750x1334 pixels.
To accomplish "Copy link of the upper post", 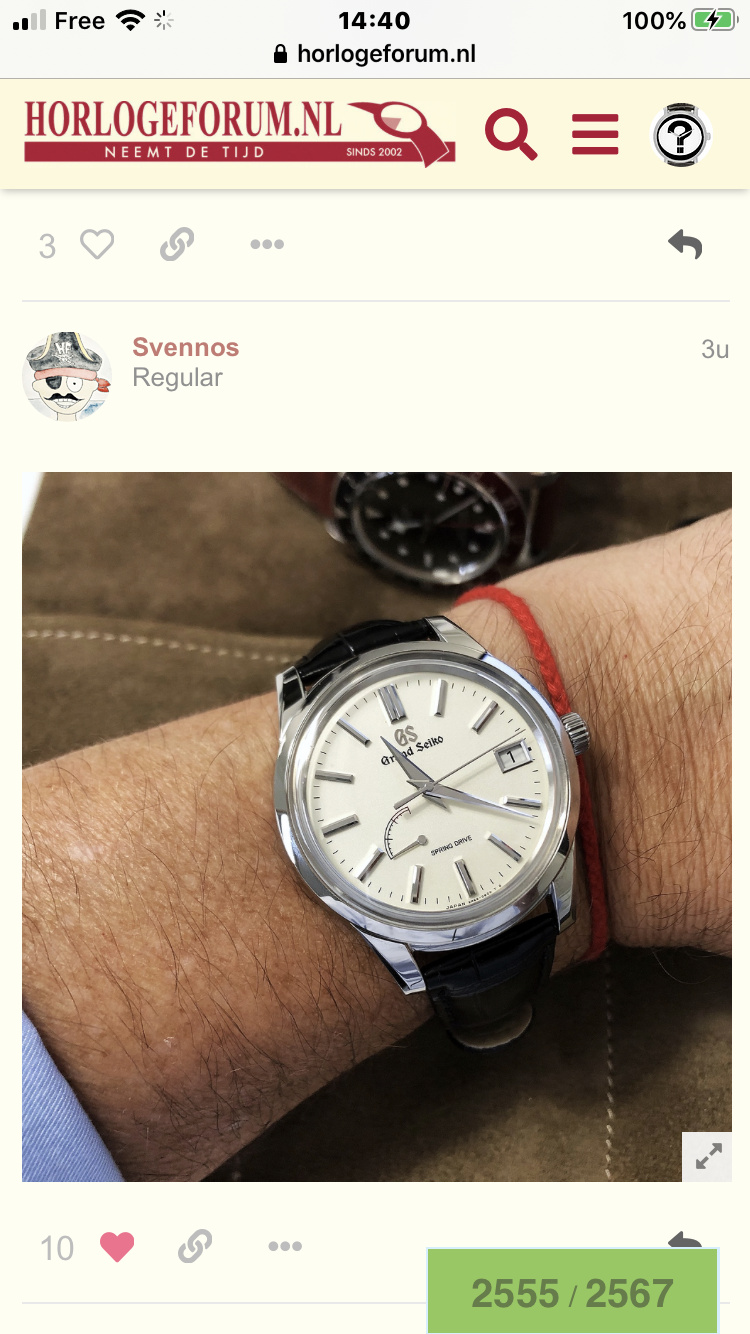I will point(176,245).
